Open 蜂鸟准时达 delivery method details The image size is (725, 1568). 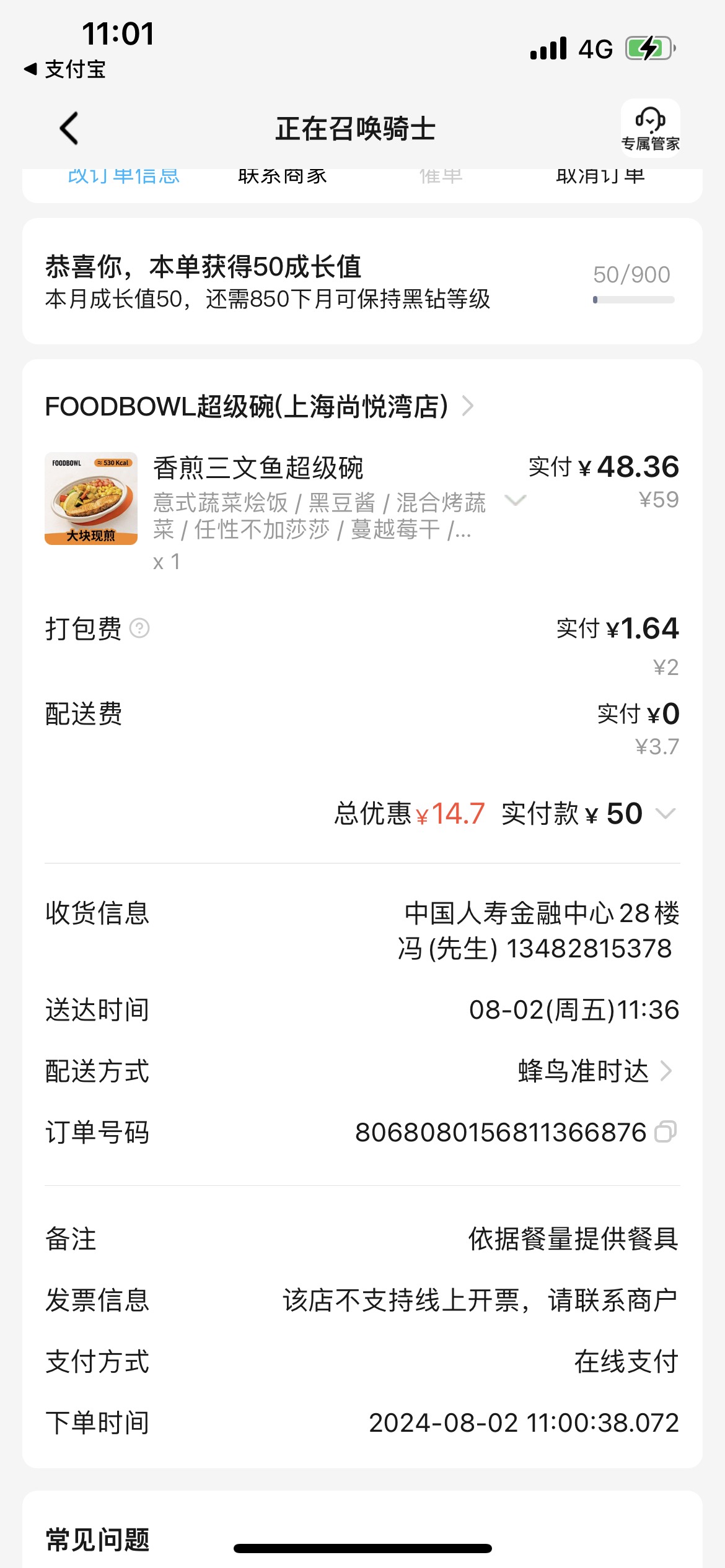pyautogui.click(x=595, y=1071)
